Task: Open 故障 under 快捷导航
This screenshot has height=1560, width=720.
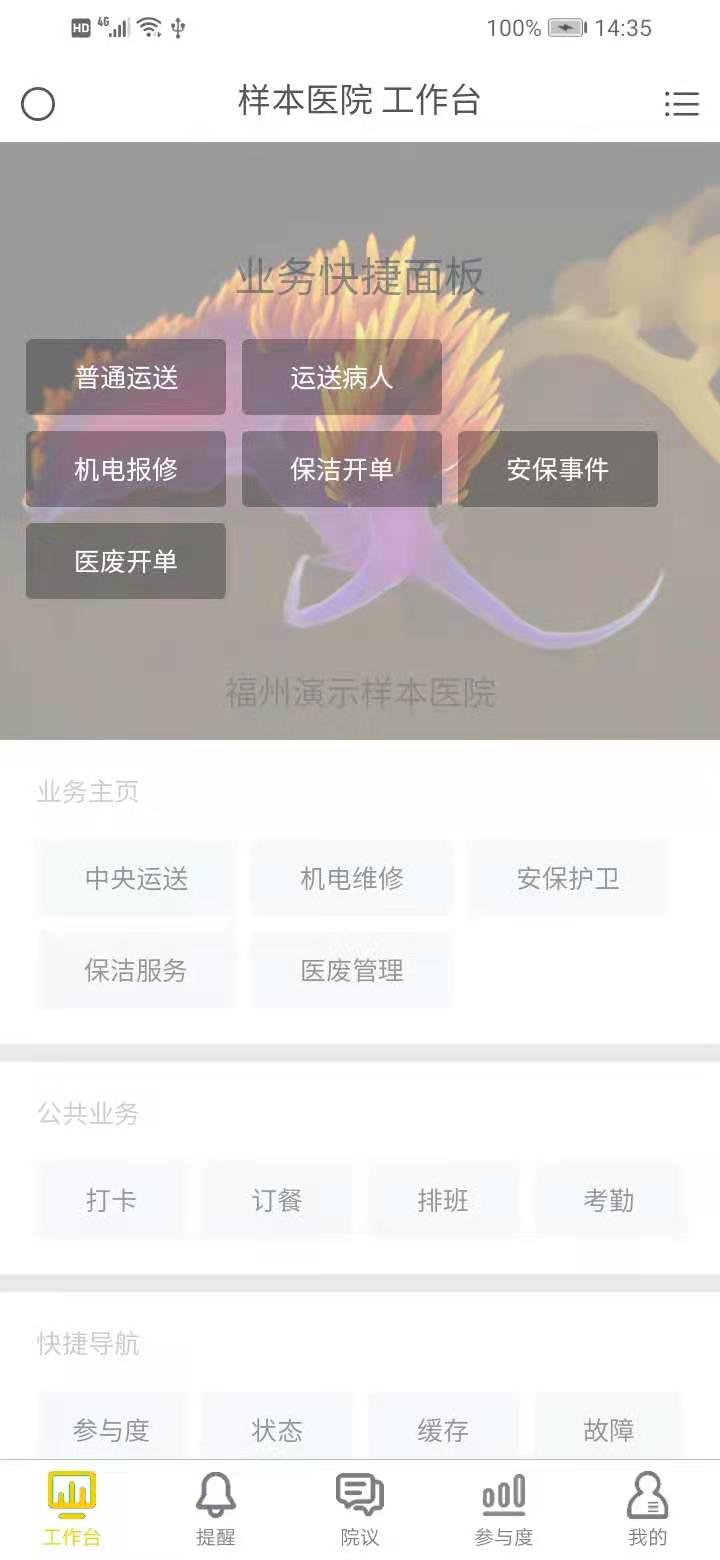Action: point(610,1430)
